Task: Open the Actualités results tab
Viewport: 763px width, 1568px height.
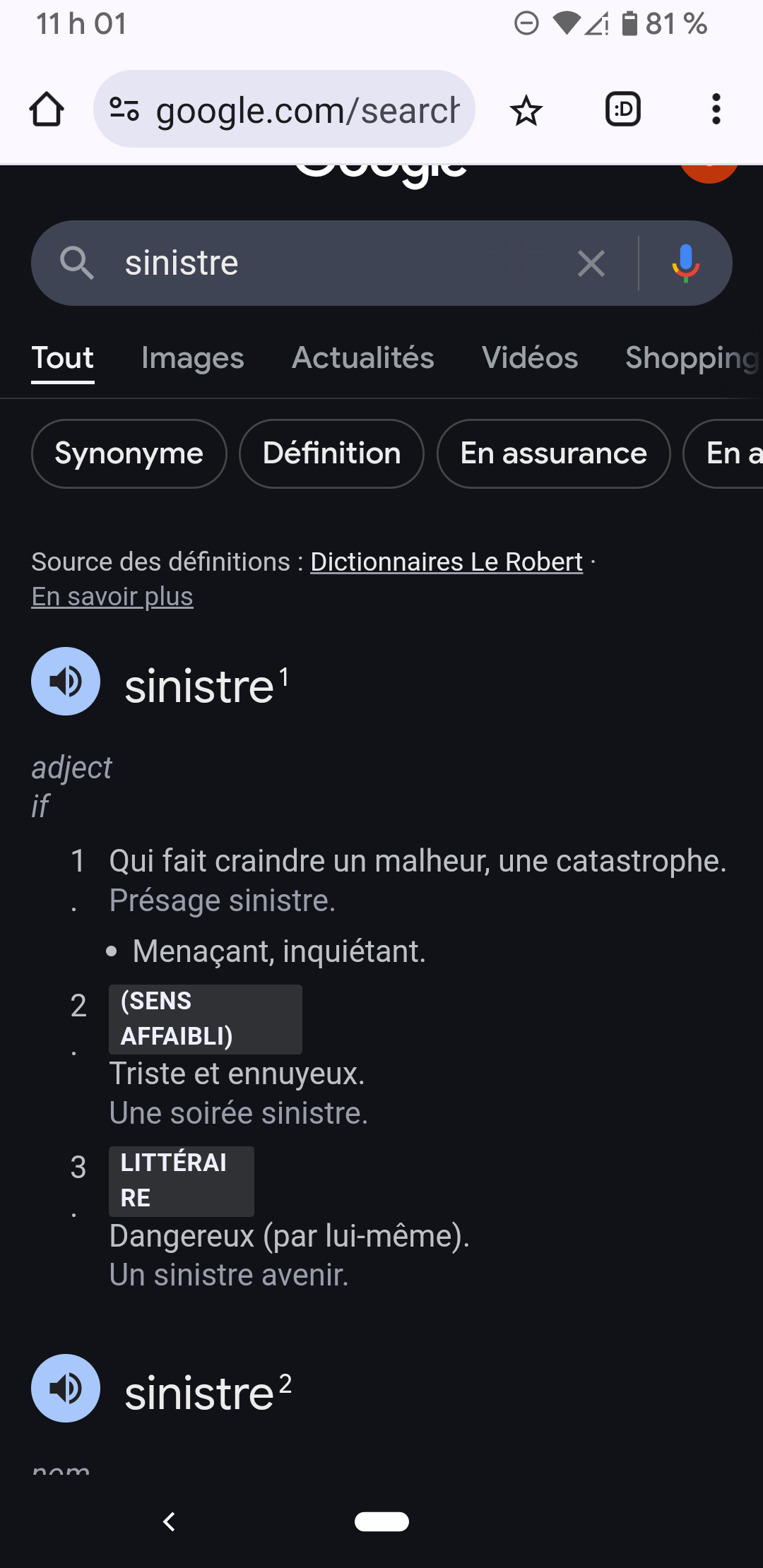Action: click(363, 358)
